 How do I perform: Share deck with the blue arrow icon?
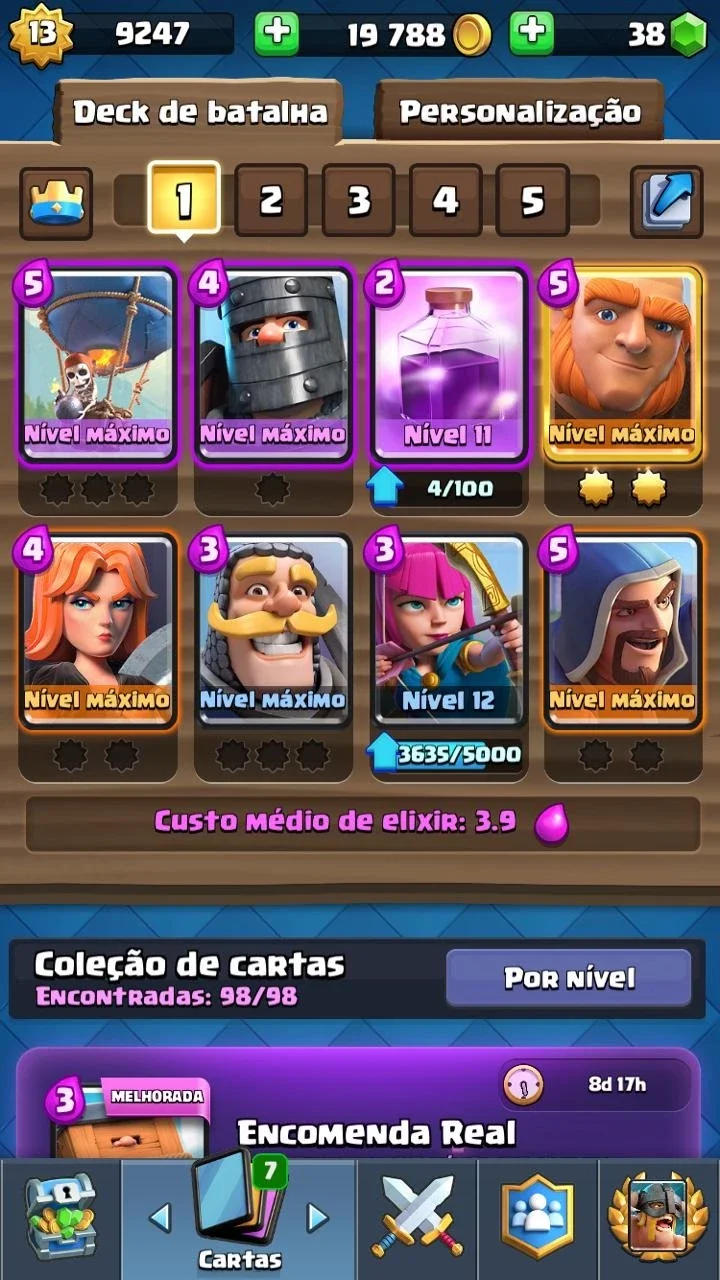click(x=666, y=201)
